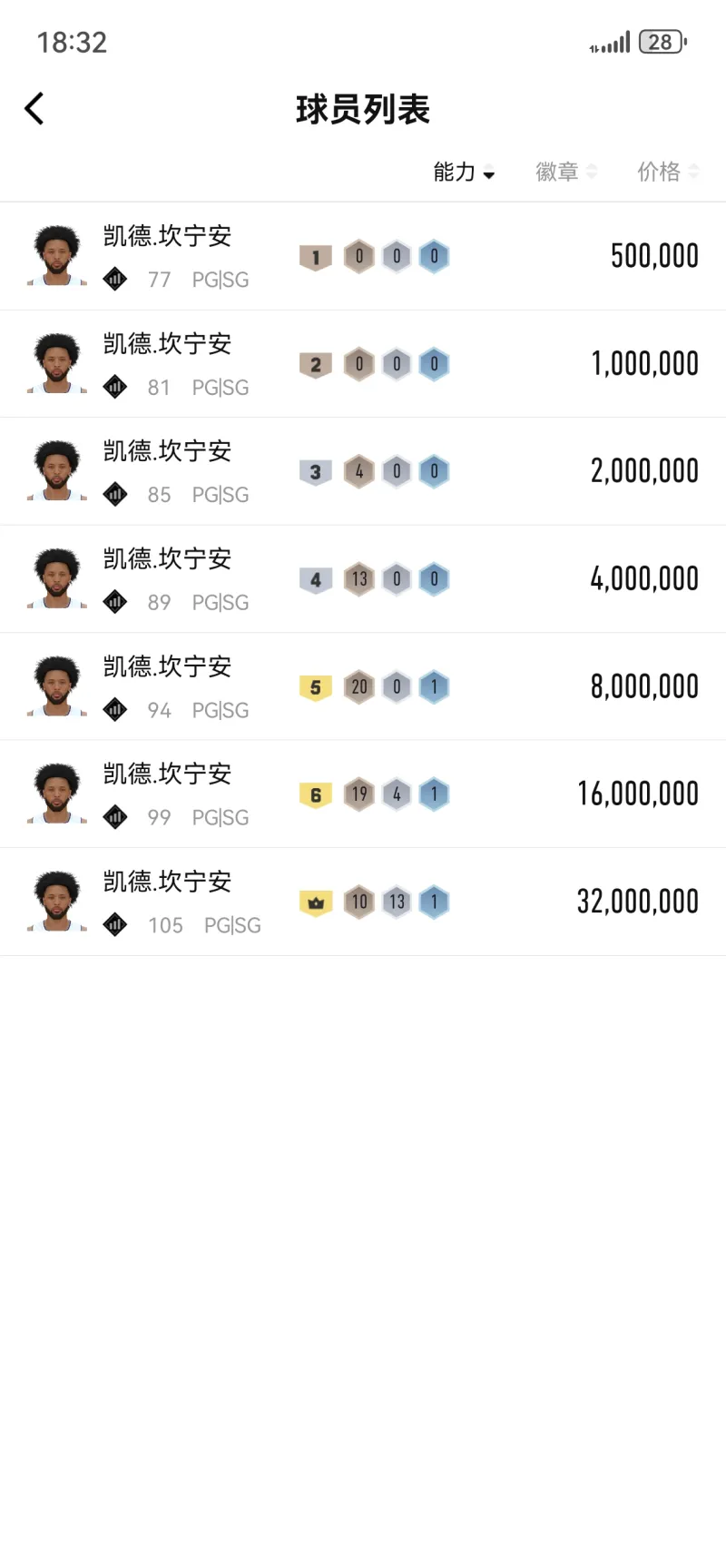Sort the player list by 徽章
726x1568 pixels.
point(565,172)
